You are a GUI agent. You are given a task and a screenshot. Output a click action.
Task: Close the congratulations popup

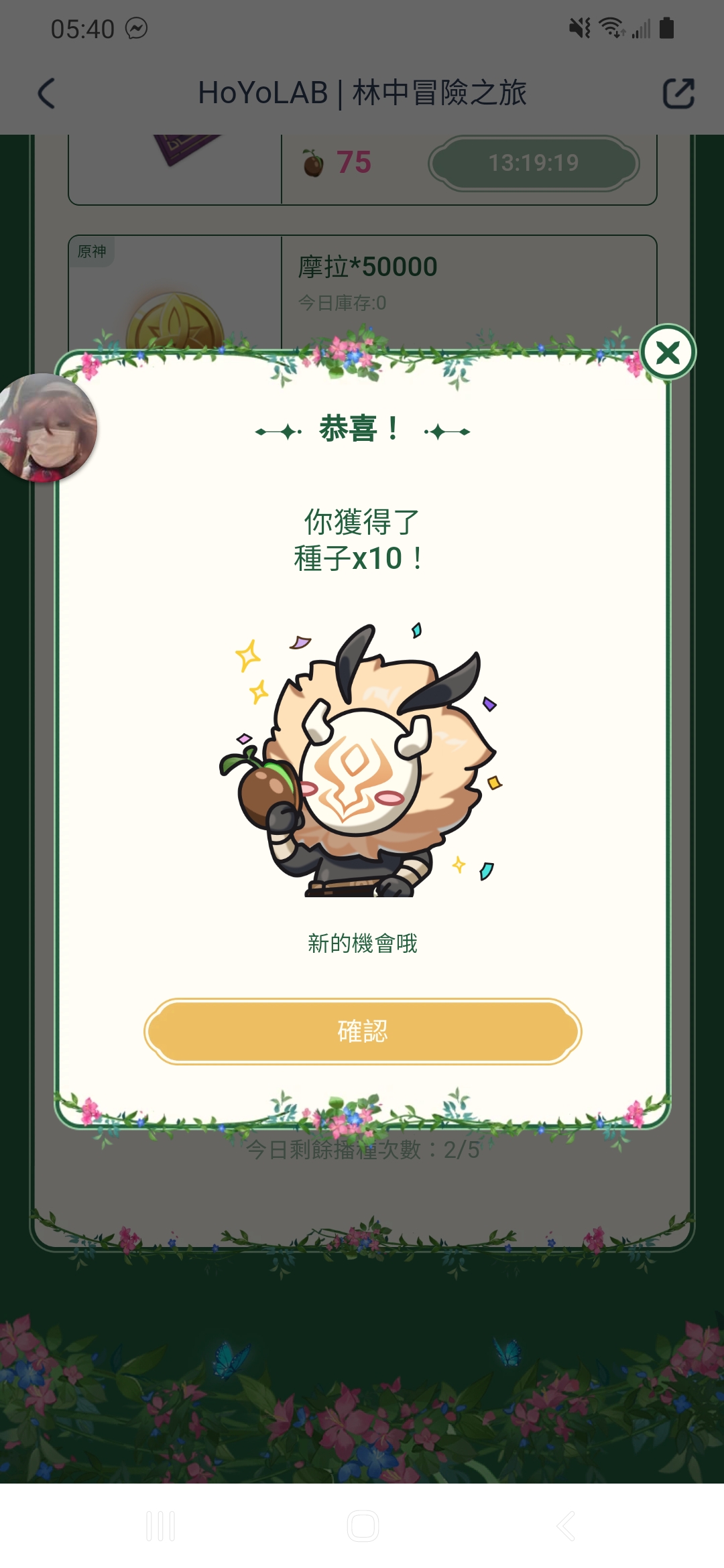[668, 352]
